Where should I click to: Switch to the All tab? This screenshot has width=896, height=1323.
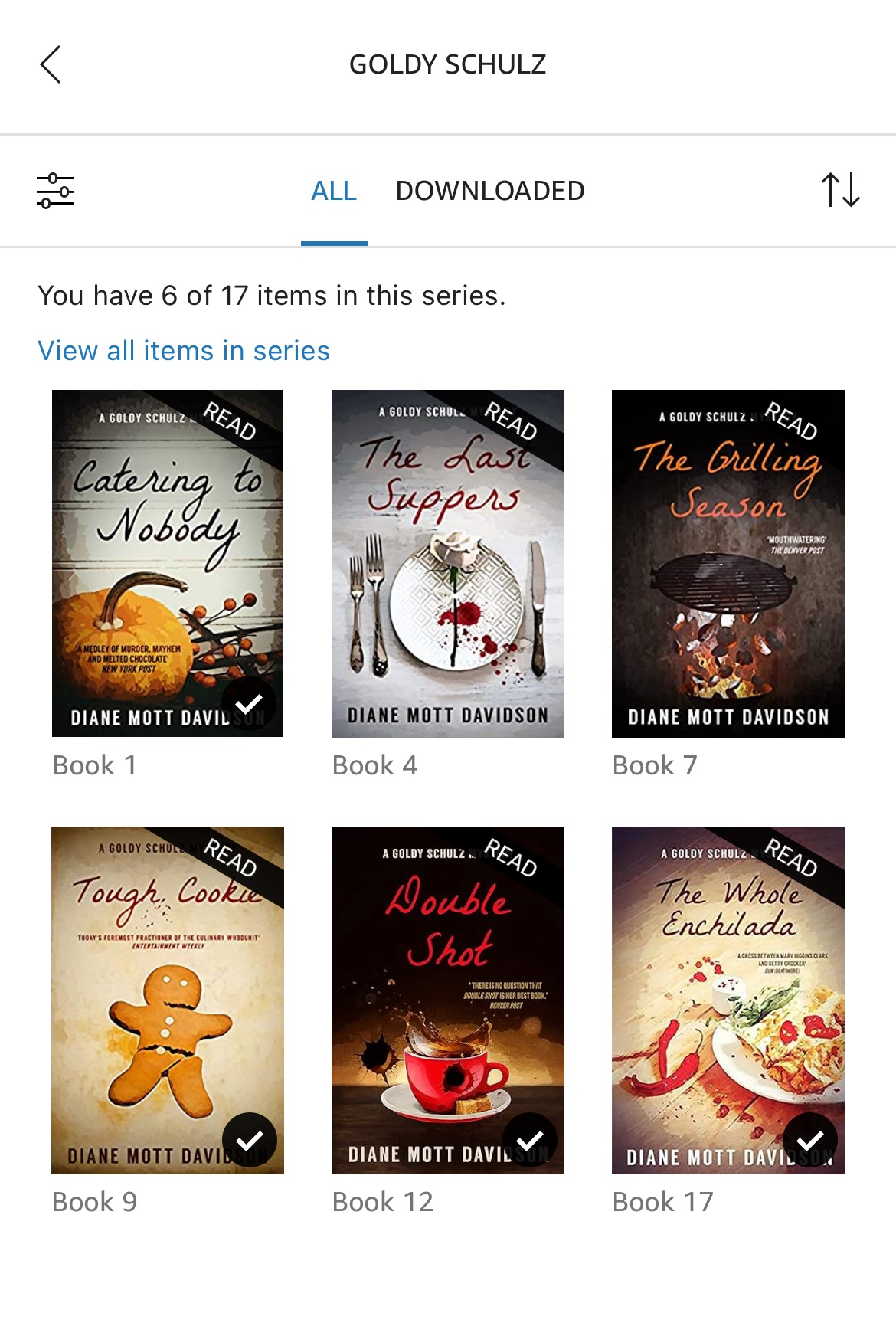[x=334, y=191]
